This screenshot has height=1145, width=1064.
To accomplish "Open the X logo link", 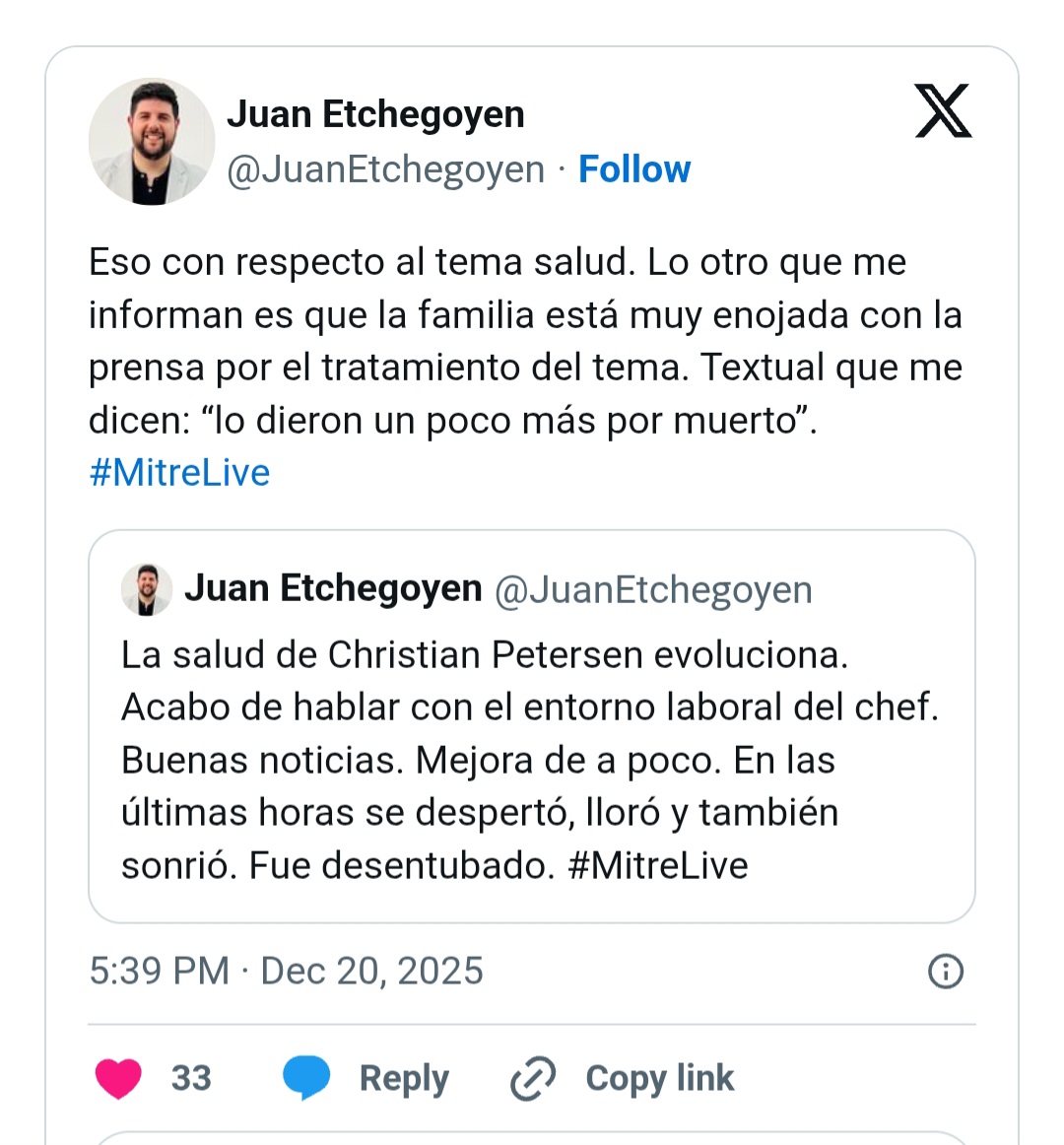I will pos(943,111).
